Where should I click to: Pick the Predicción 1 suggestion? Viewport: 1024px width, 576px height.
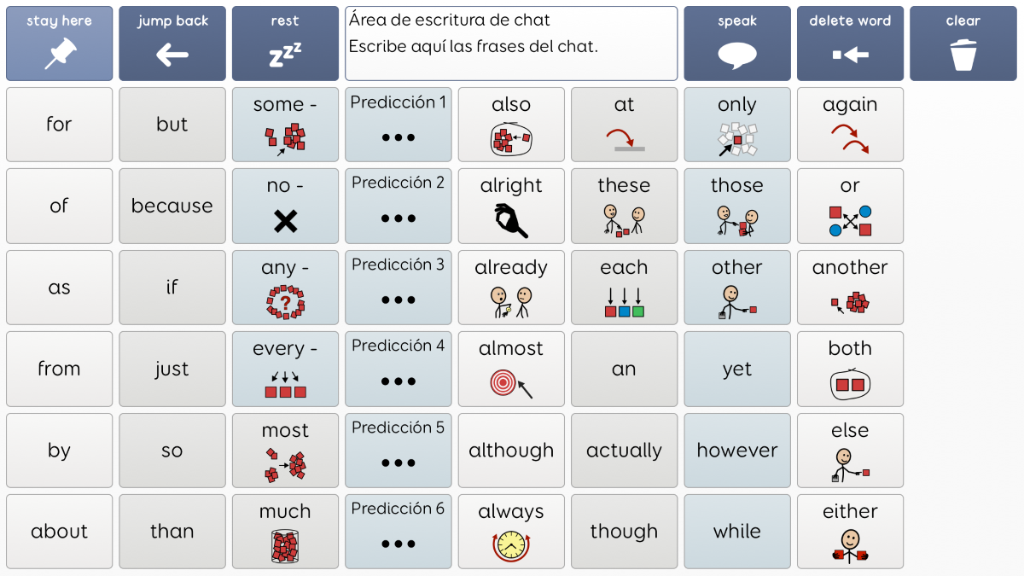(398, 124)
